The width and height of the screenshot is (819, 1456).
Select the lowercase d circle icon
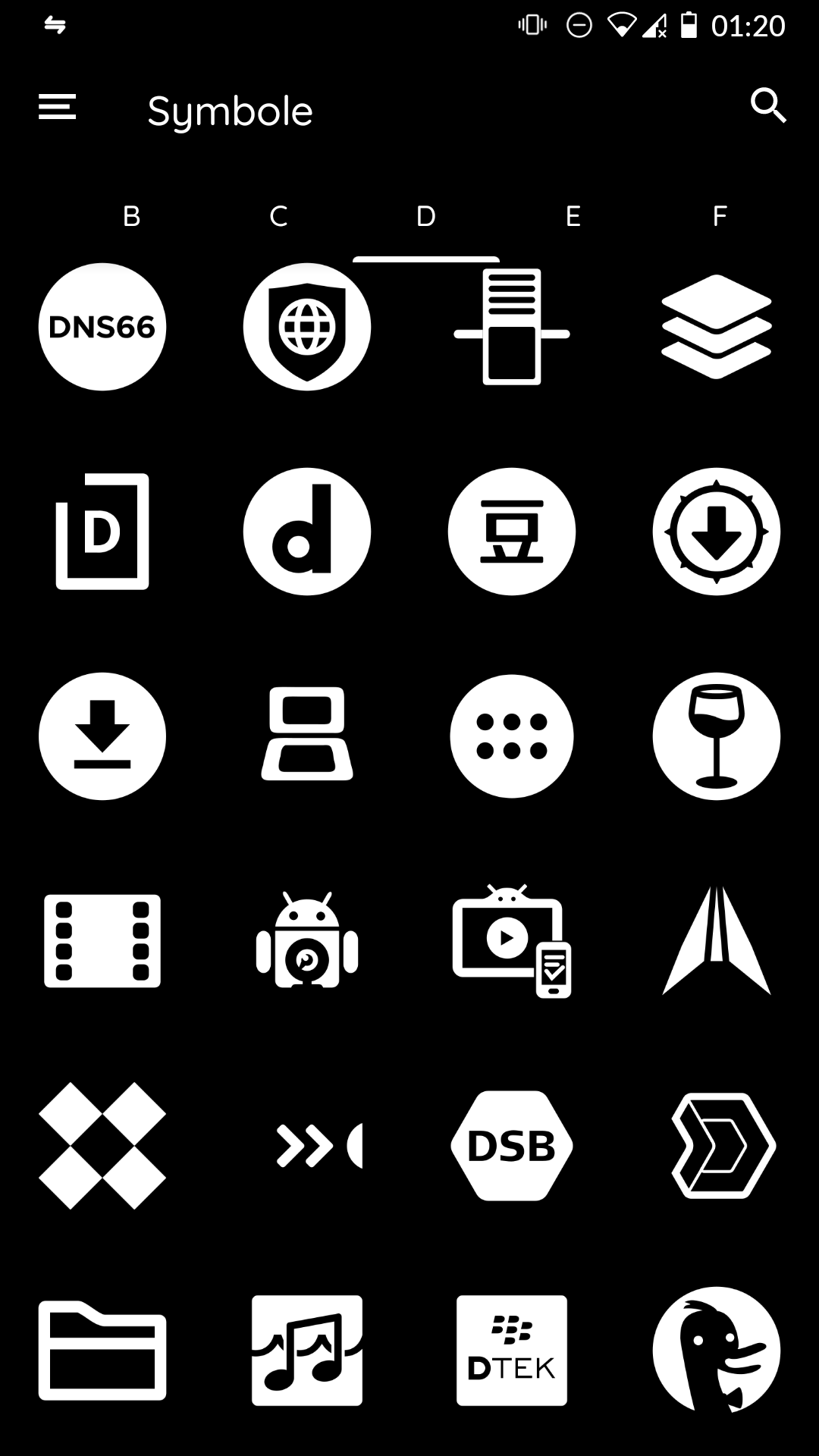coord(307,532)
